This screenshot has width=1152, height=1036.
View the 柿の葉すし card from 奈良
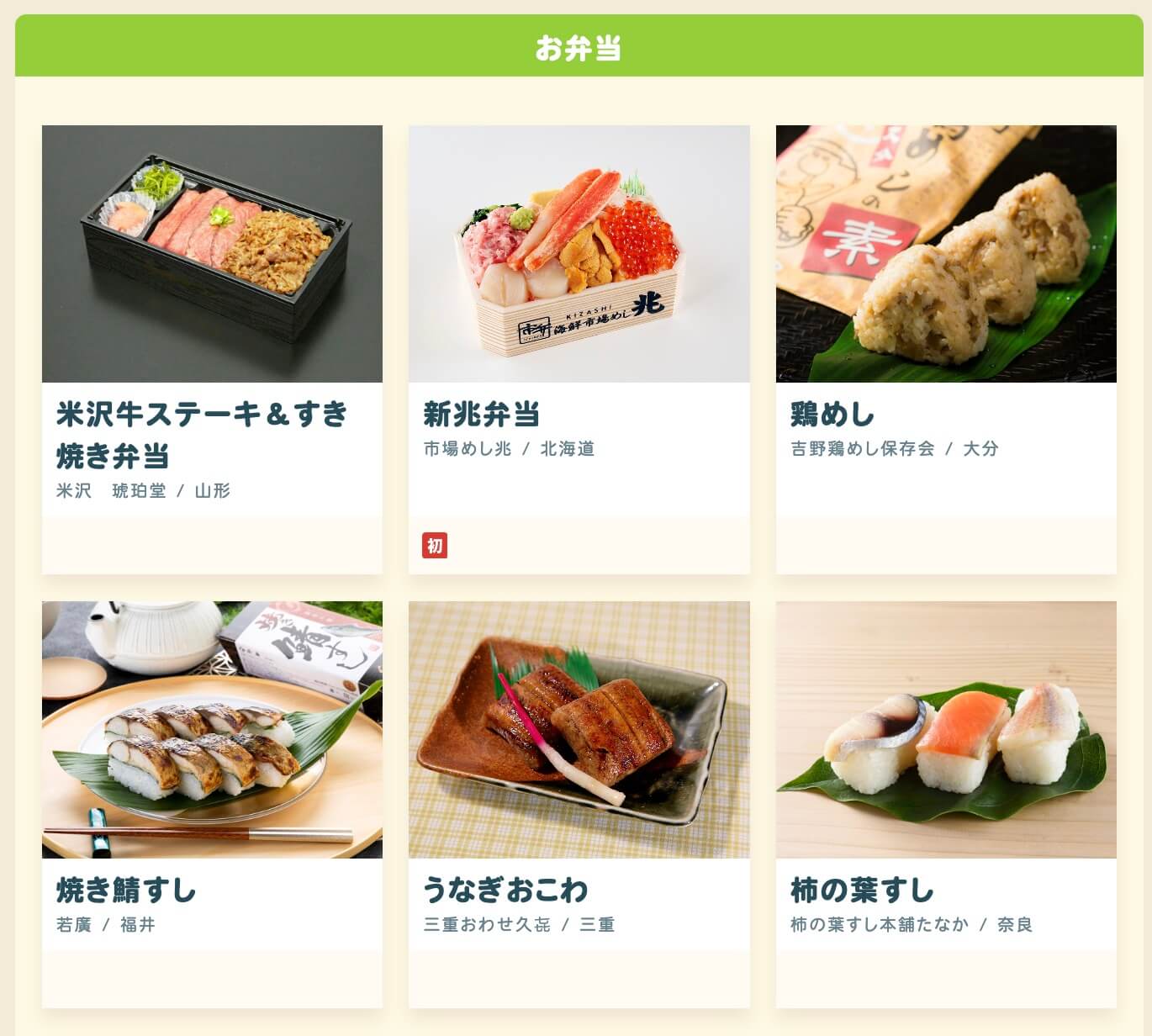946,805
